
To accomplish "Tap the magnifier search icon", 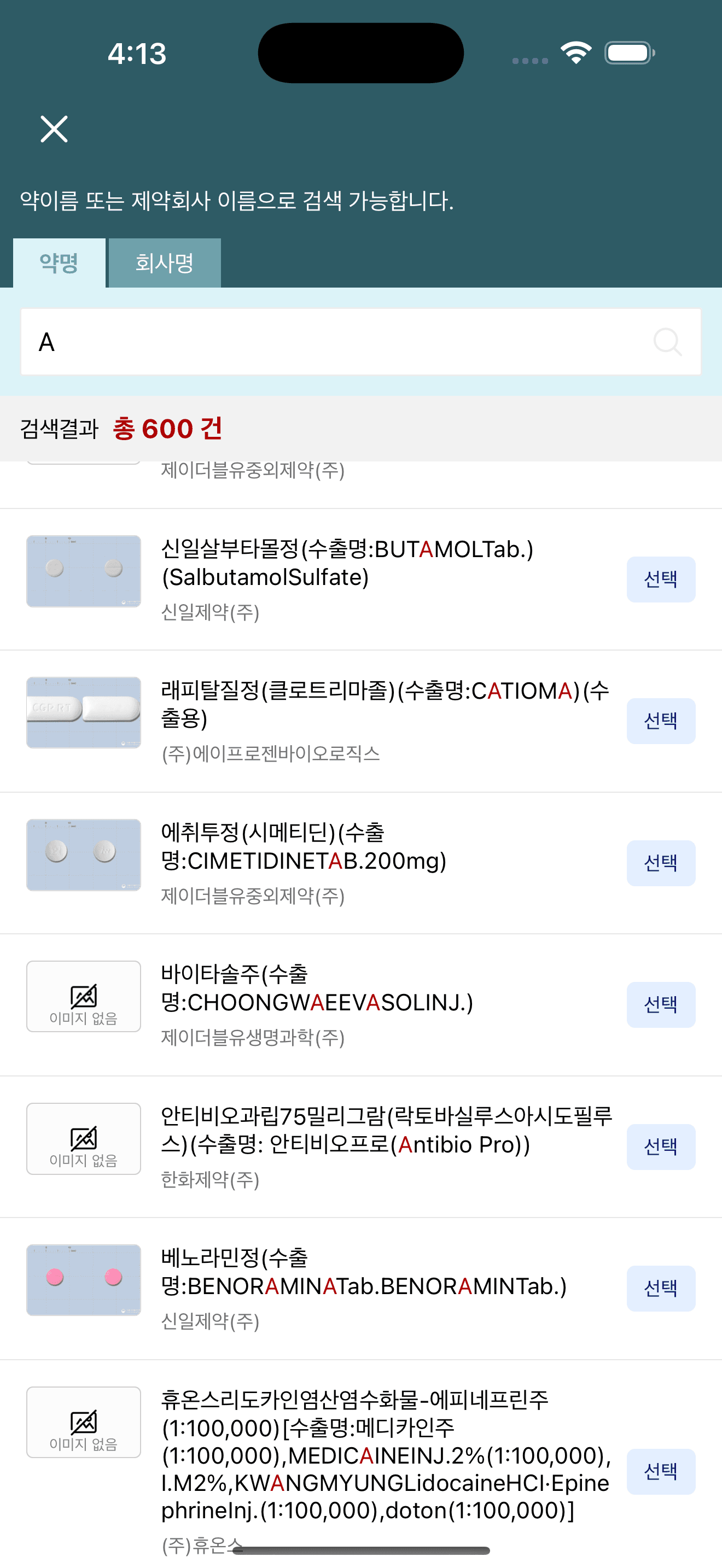I will pyautogui.click(x=667, y=342).
